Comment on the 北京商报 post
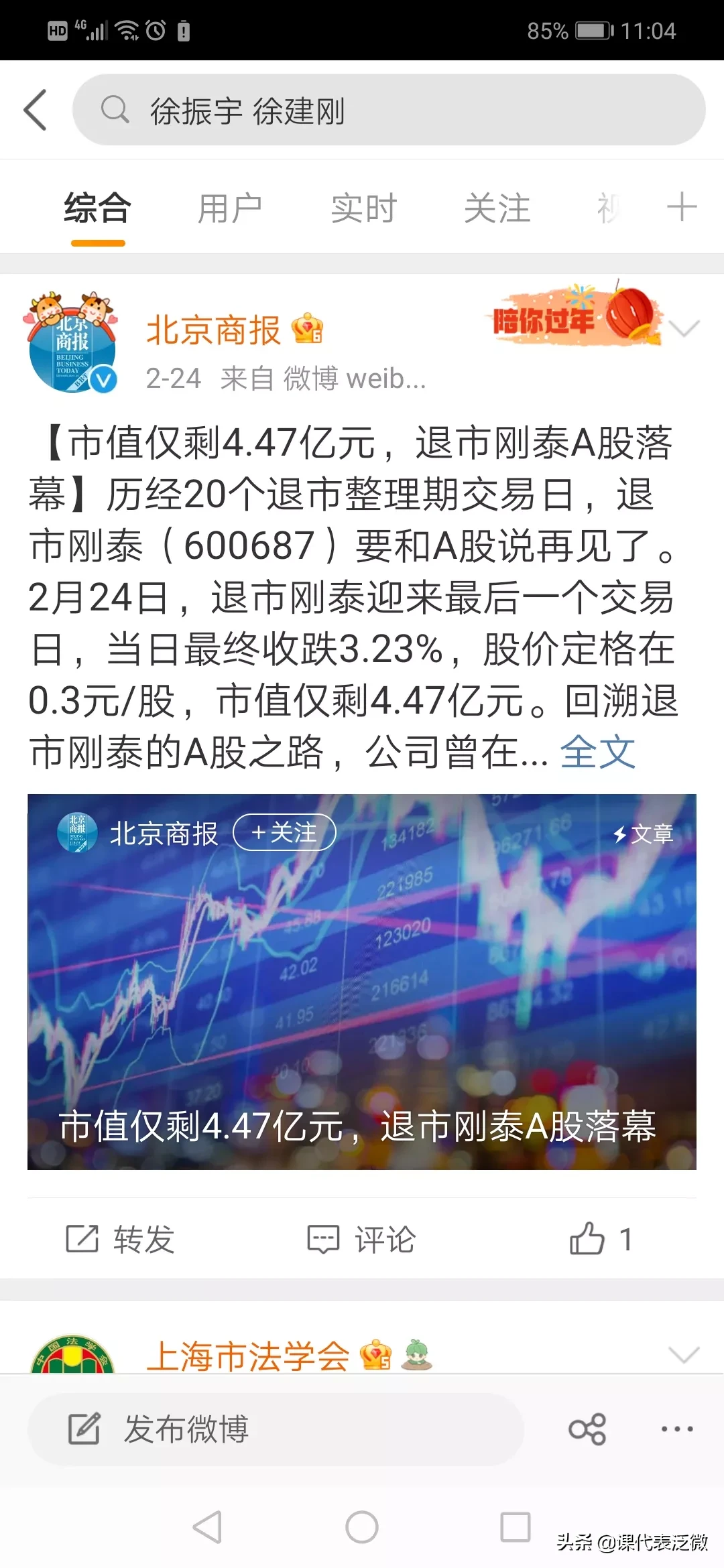Image resolution: width=724 pixels, height=1568 pixels. tap(362, 1239)
